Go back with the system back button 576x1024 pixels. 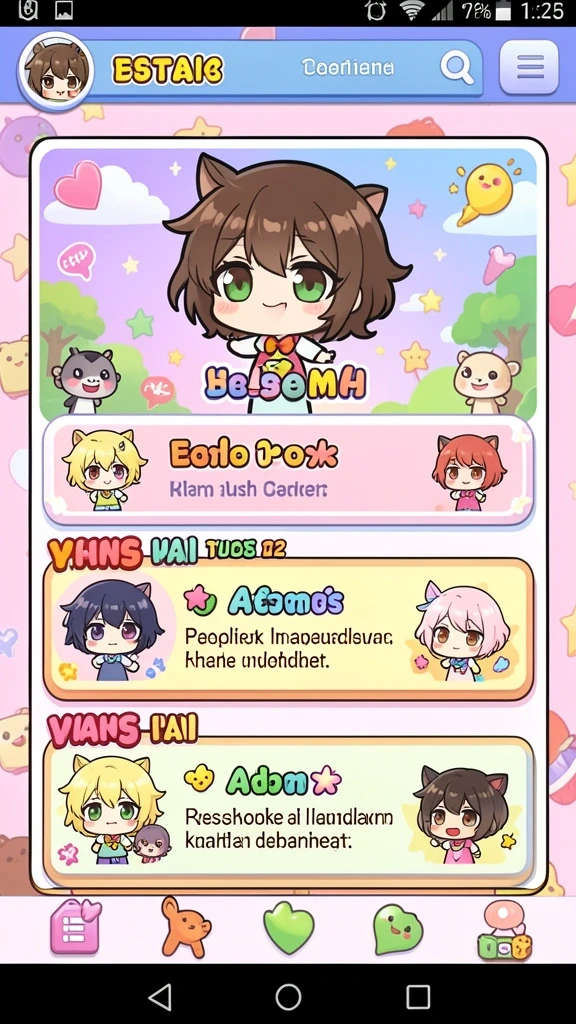pos(160,997)
